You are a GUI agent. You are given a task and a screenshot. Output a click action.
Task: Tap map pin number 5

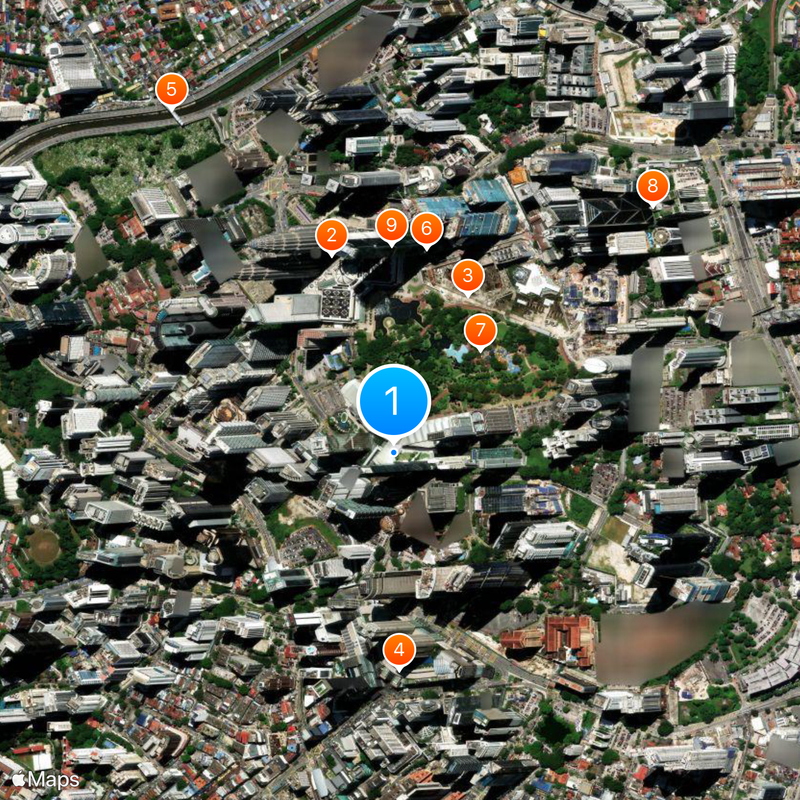coord(171,90)
